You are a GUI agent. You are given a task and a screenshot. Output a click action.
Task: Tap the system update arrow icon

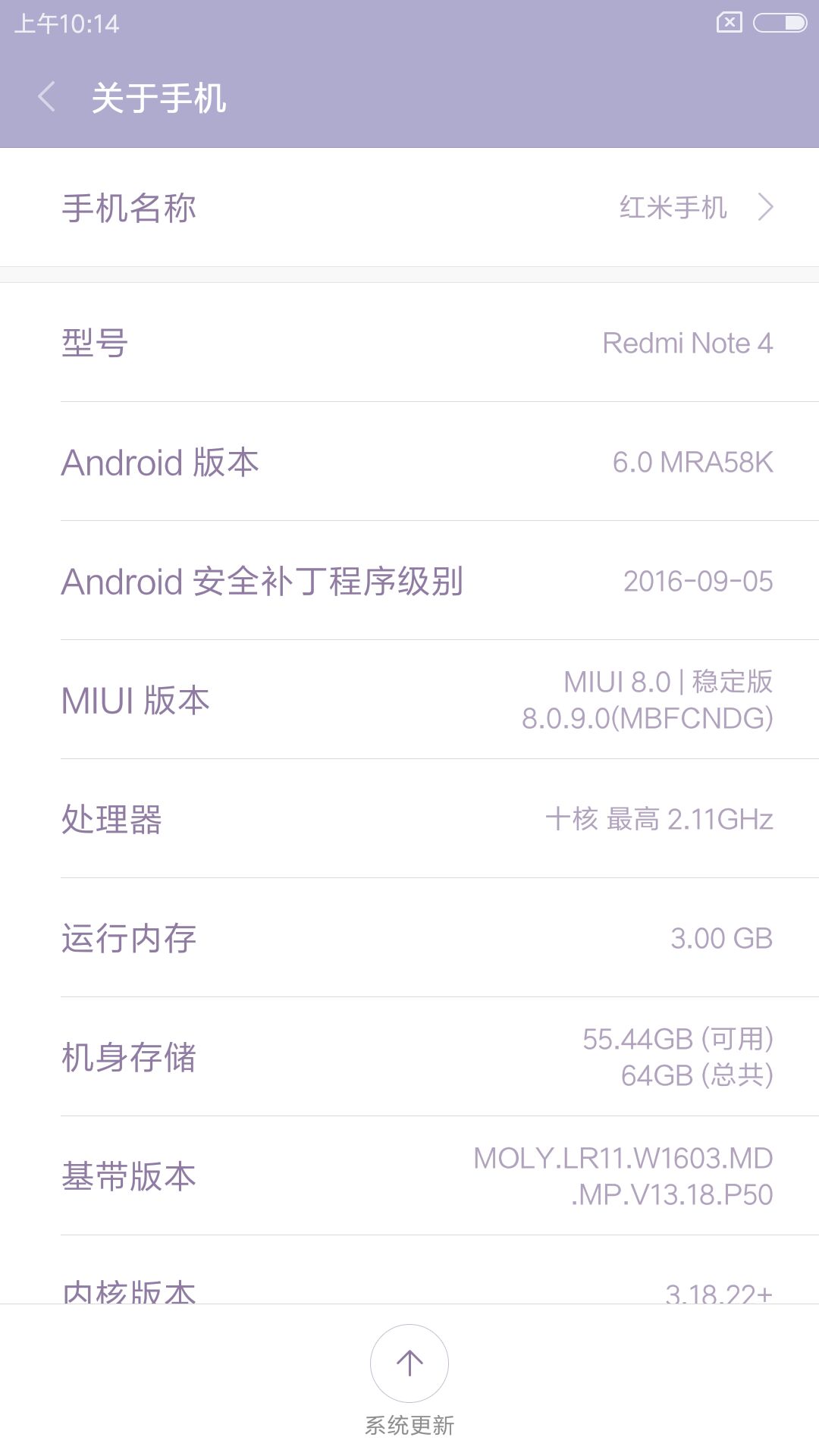coord(409,1363)
